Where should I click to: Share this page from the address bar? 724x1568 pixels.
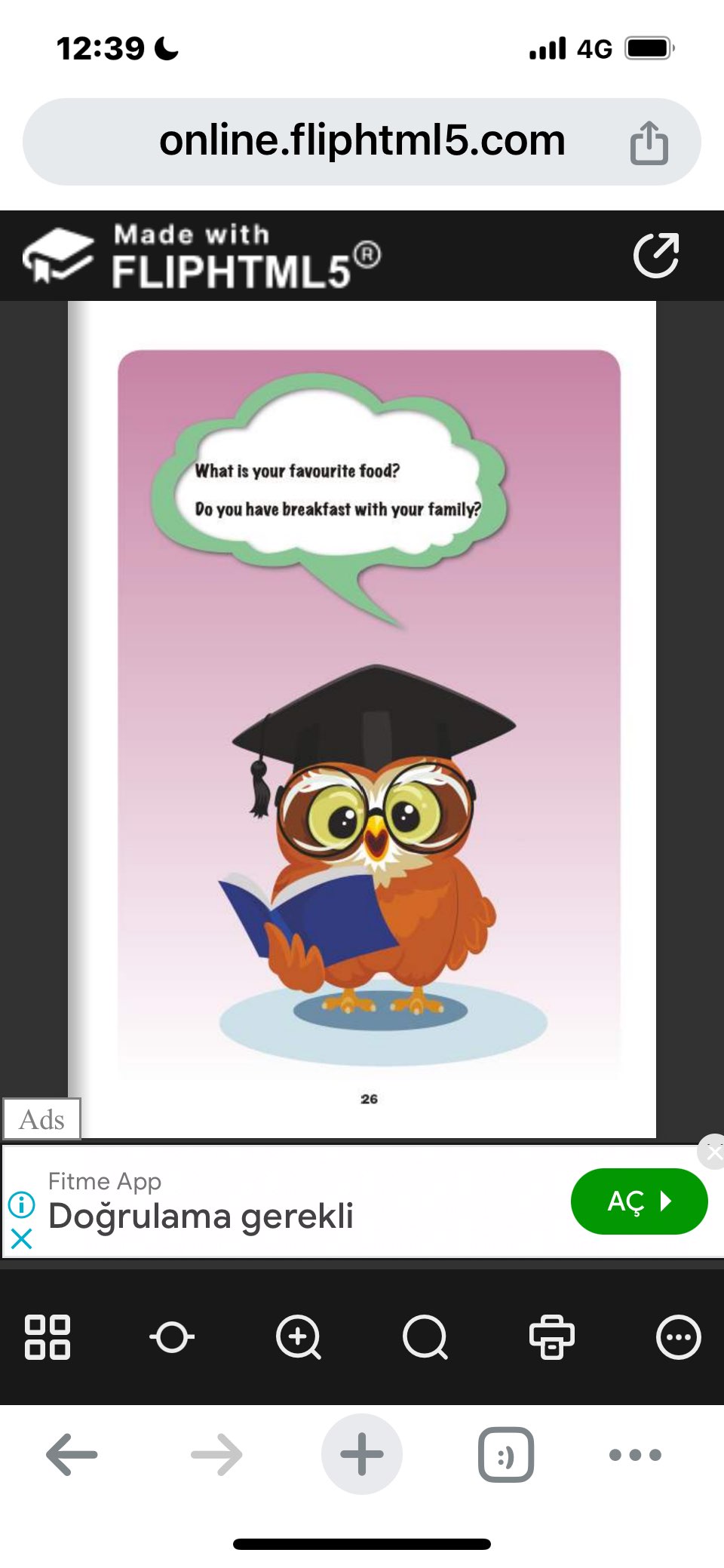click(x=649, y=142)
